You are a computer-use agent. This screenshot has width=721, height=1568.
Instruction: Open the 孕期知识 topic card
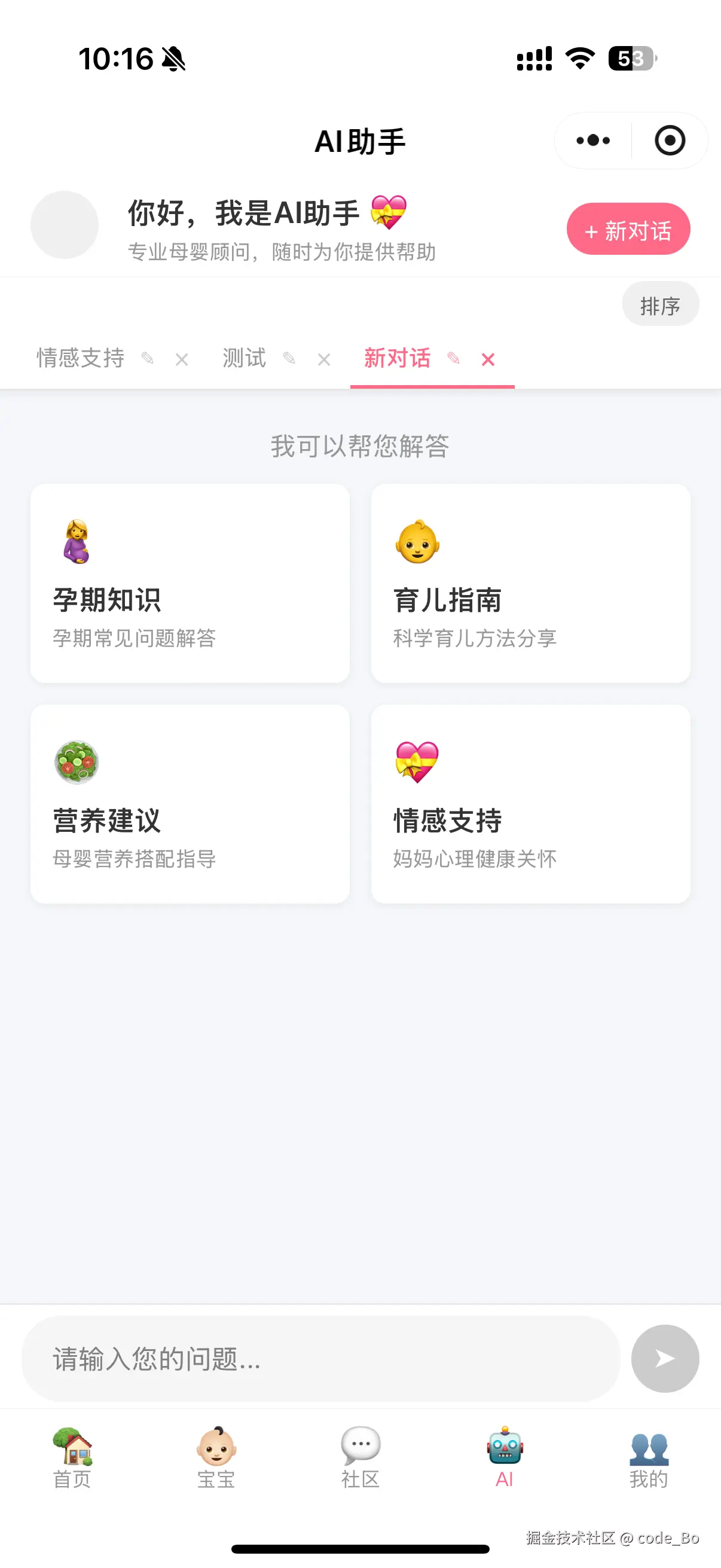point(190,583)
